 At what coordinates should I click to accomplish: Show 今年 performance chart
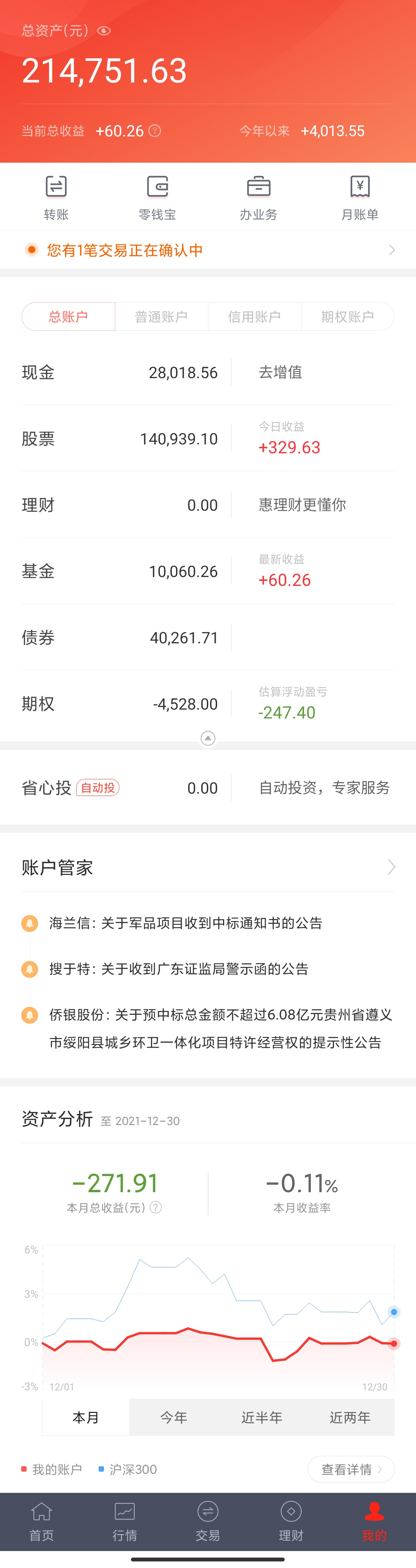[173, 1417]
